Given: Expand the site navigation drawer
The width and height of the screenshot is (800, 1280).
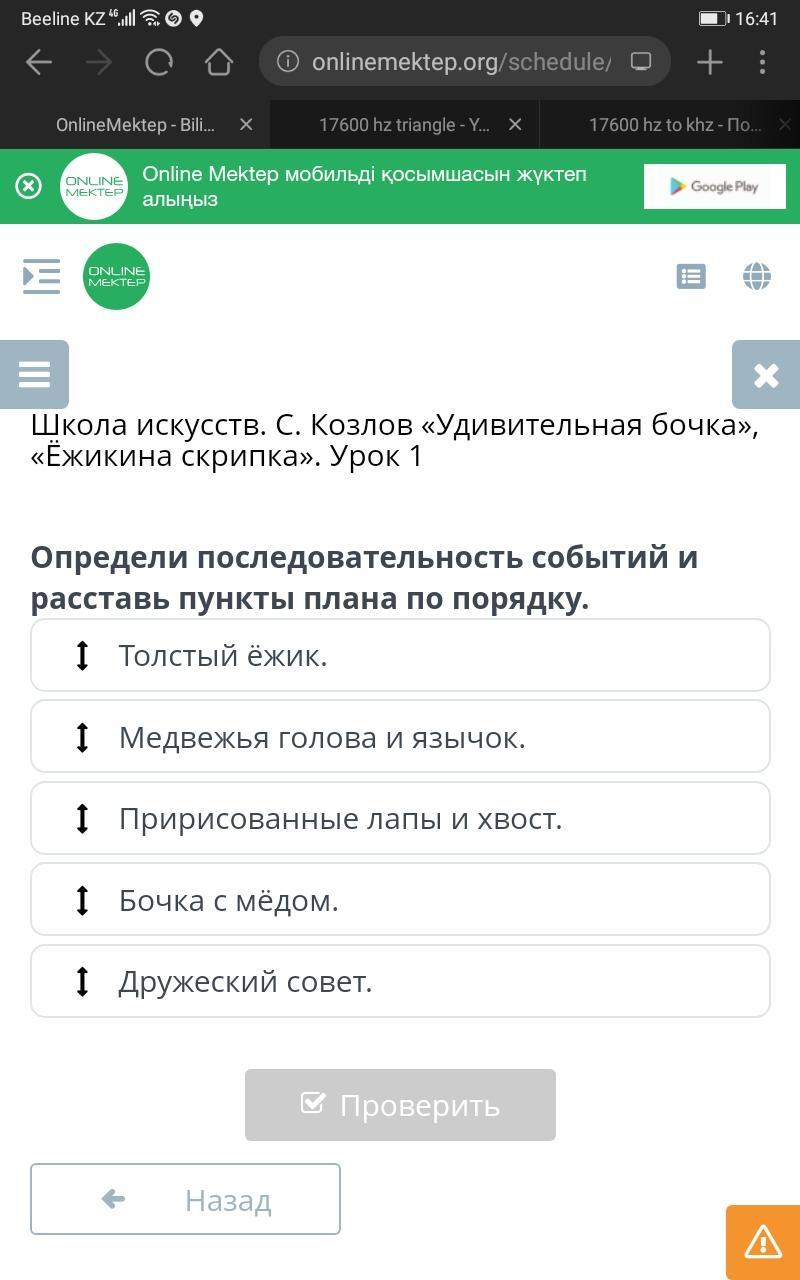Looking at the screenshot, I should coord(41,276).
